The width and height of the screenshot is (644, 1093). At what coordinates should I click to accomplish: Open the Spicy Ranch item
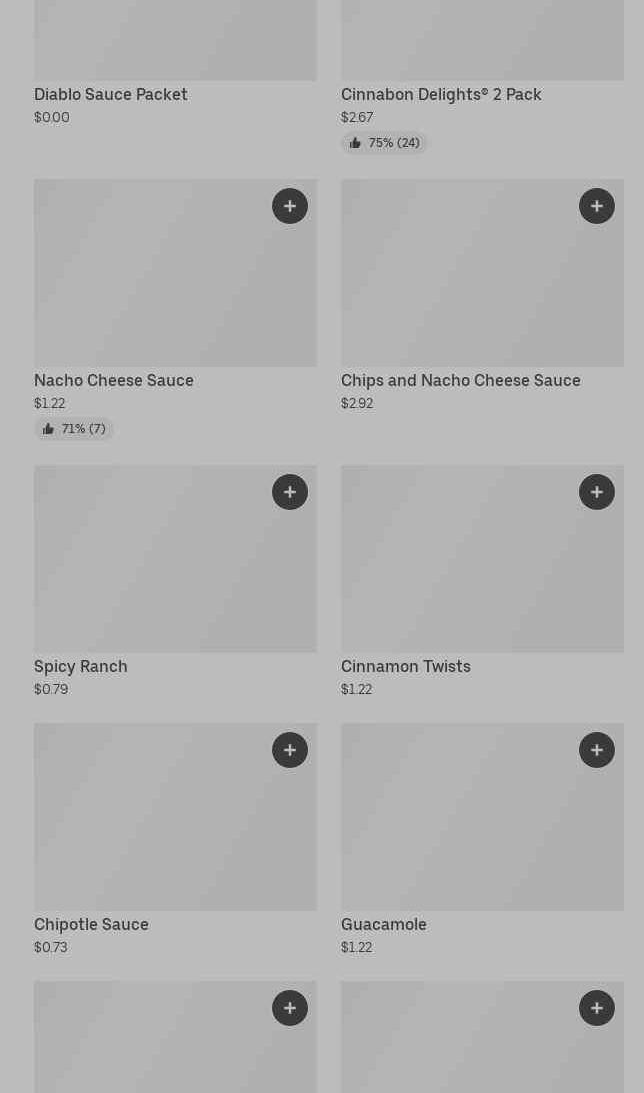[81, 666]
